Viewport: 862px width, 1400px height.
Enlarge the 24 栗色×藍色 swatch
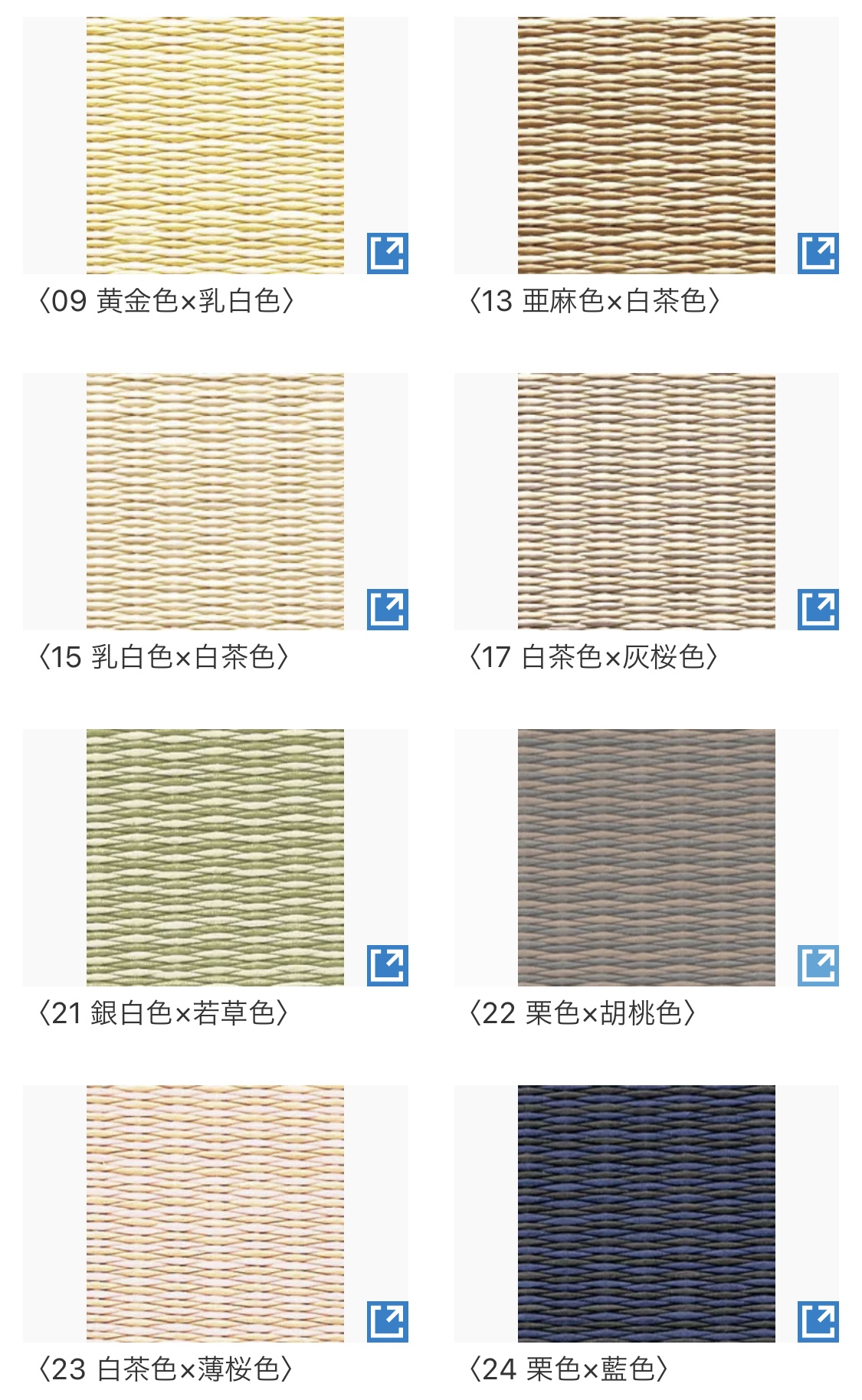point(818,1322)
